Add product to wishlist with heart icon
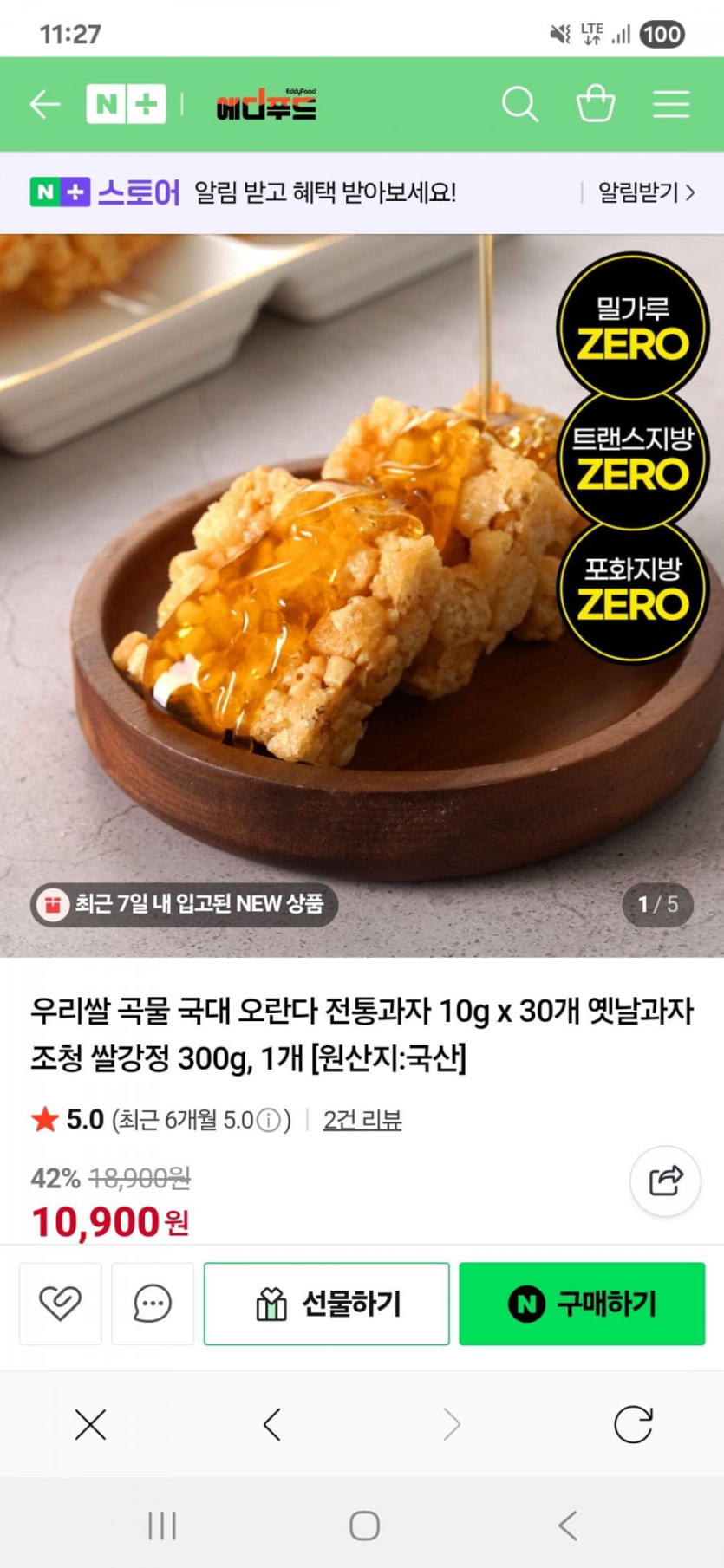The width and height of the screenshot is (724, 1568). [x=60, y=1304]
